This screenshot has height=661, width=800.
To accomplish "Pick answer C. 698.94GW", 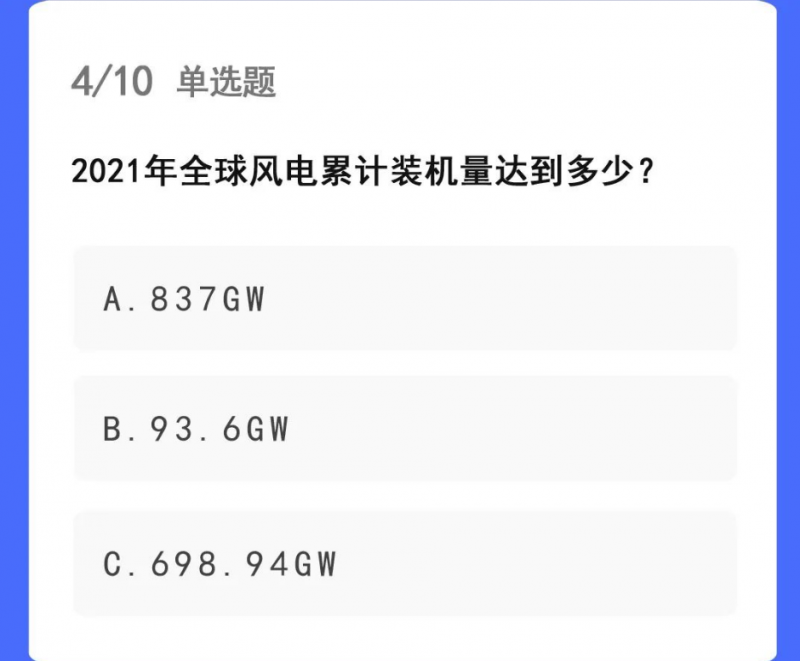I will click(405, 564).
